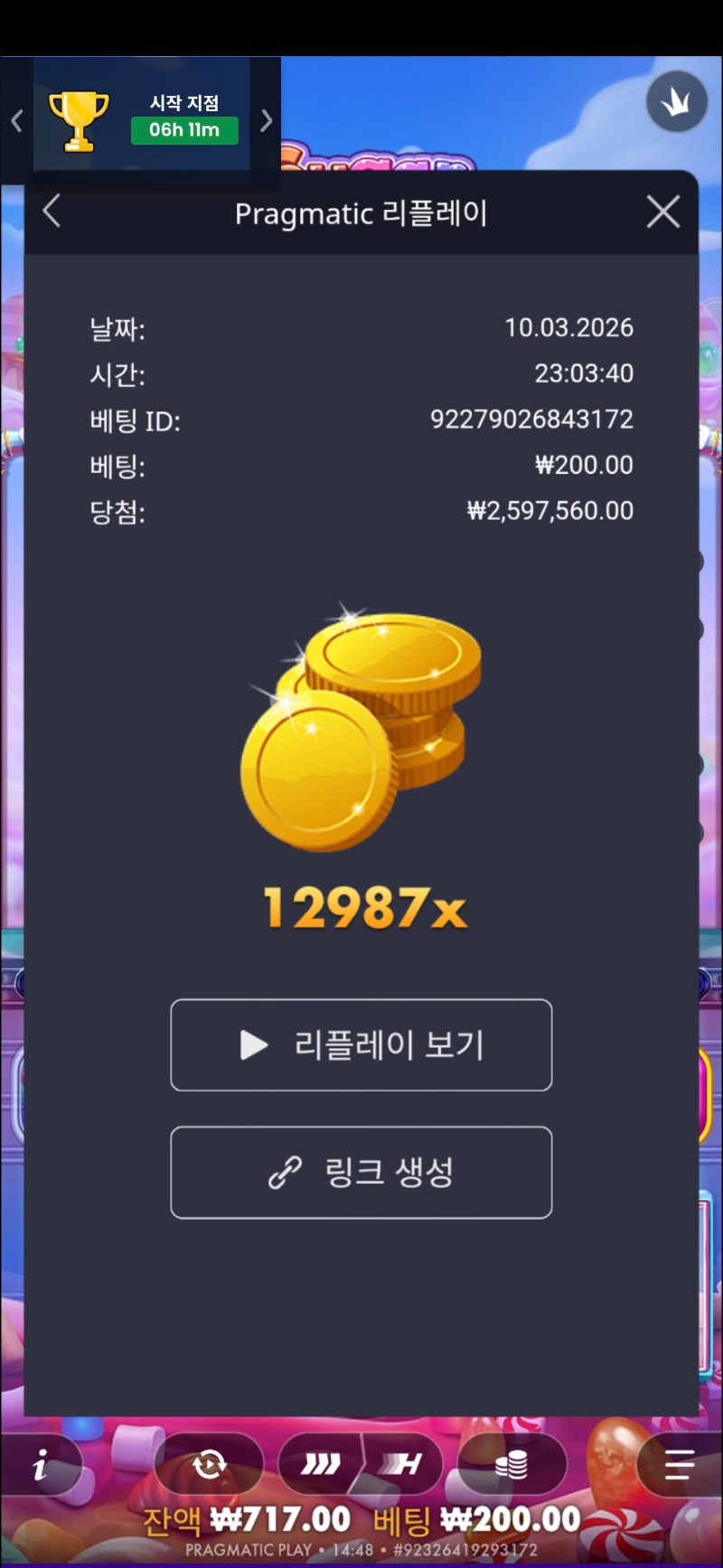This screenshot has height=1568, width=723.
Task: Open the tournament trophy banner
Action: tap(142, 120)
